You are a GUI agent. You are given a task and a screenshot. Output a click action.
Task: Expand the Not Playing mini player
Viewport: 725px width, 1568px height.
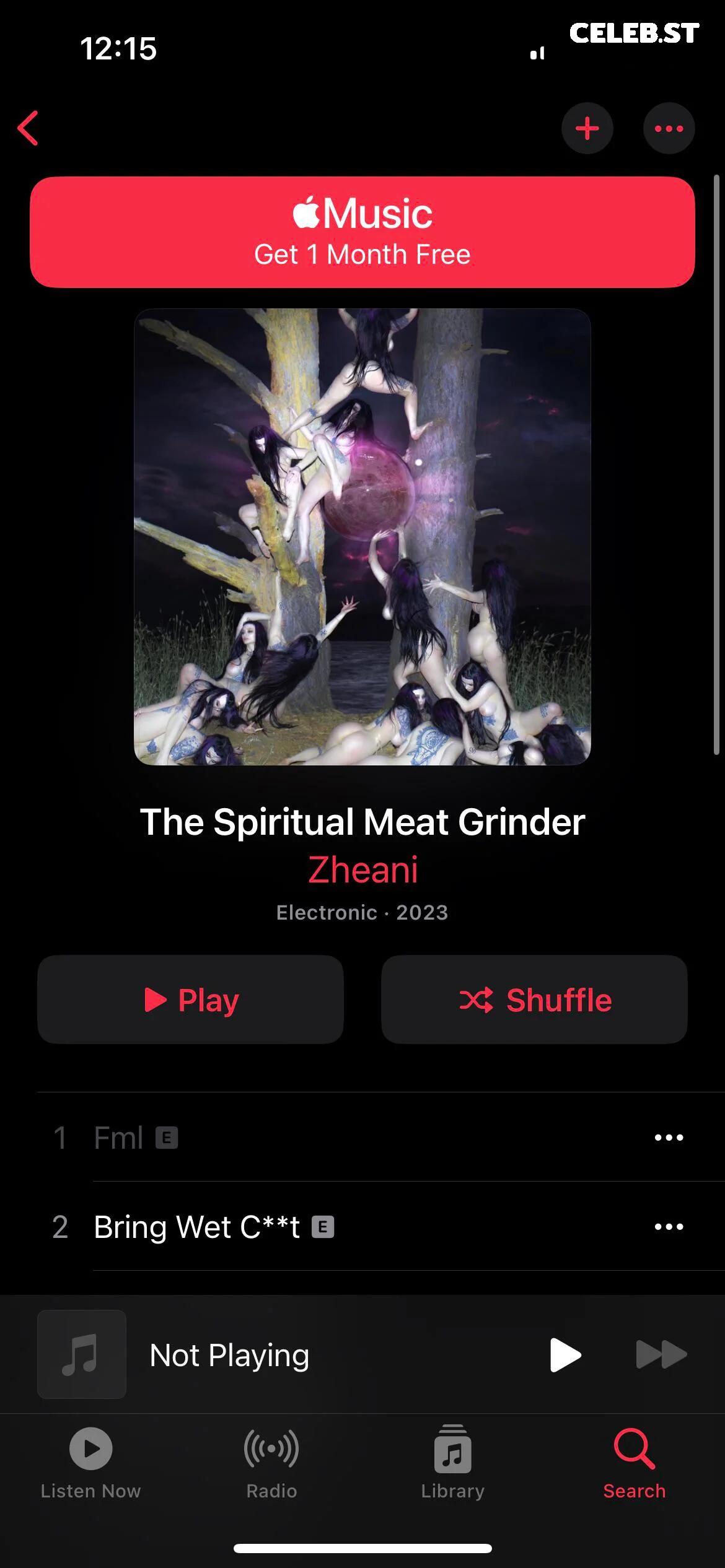click(x=229, y=1355)
